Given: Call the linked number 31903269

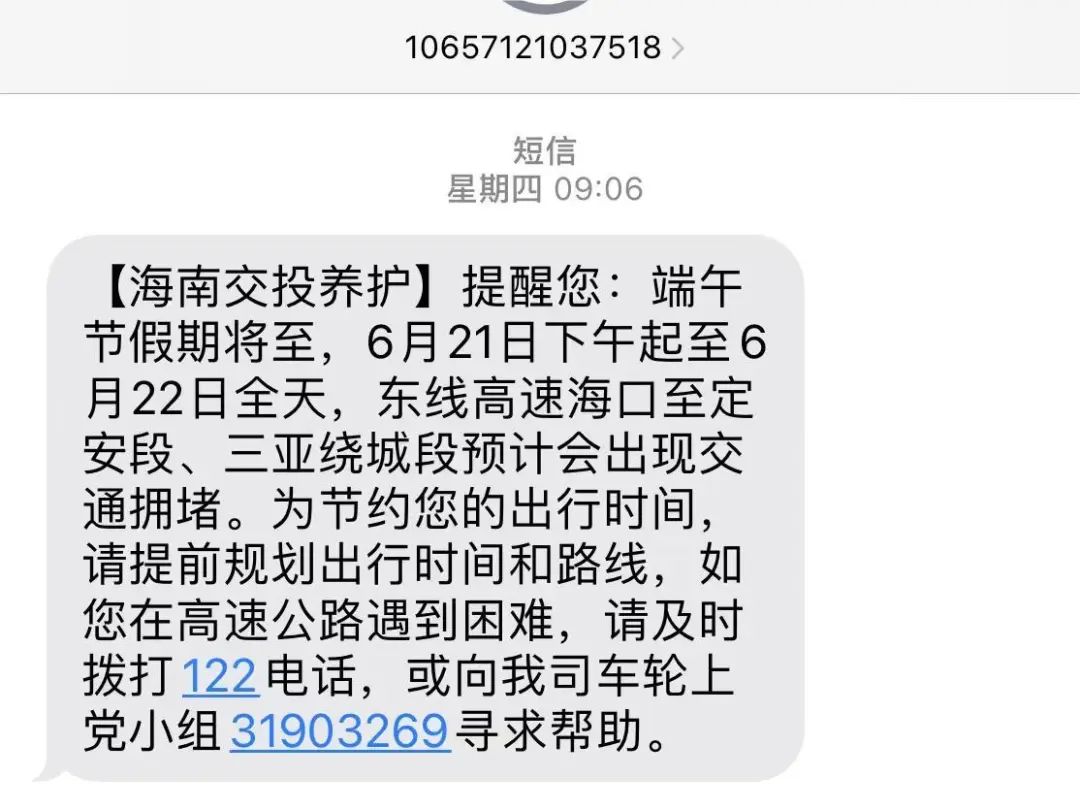Looking at the screenshot, I should (339, 733).
